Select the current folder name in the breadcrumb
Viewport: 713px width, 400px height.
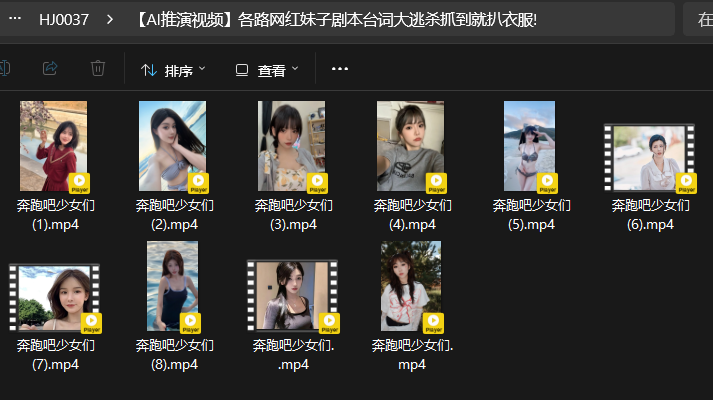click(x=335, y=19)
